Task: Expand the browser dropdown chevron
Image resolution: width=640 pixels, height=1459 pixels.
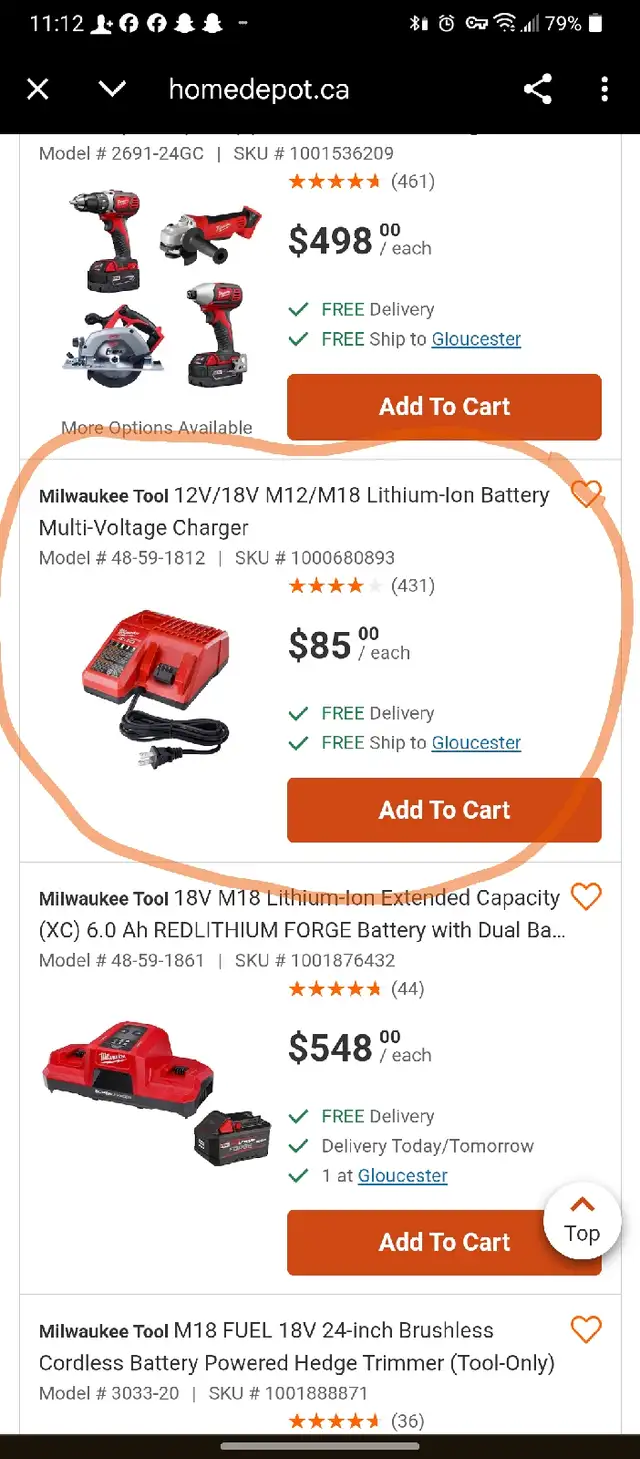Action: [x=112, y=90]
